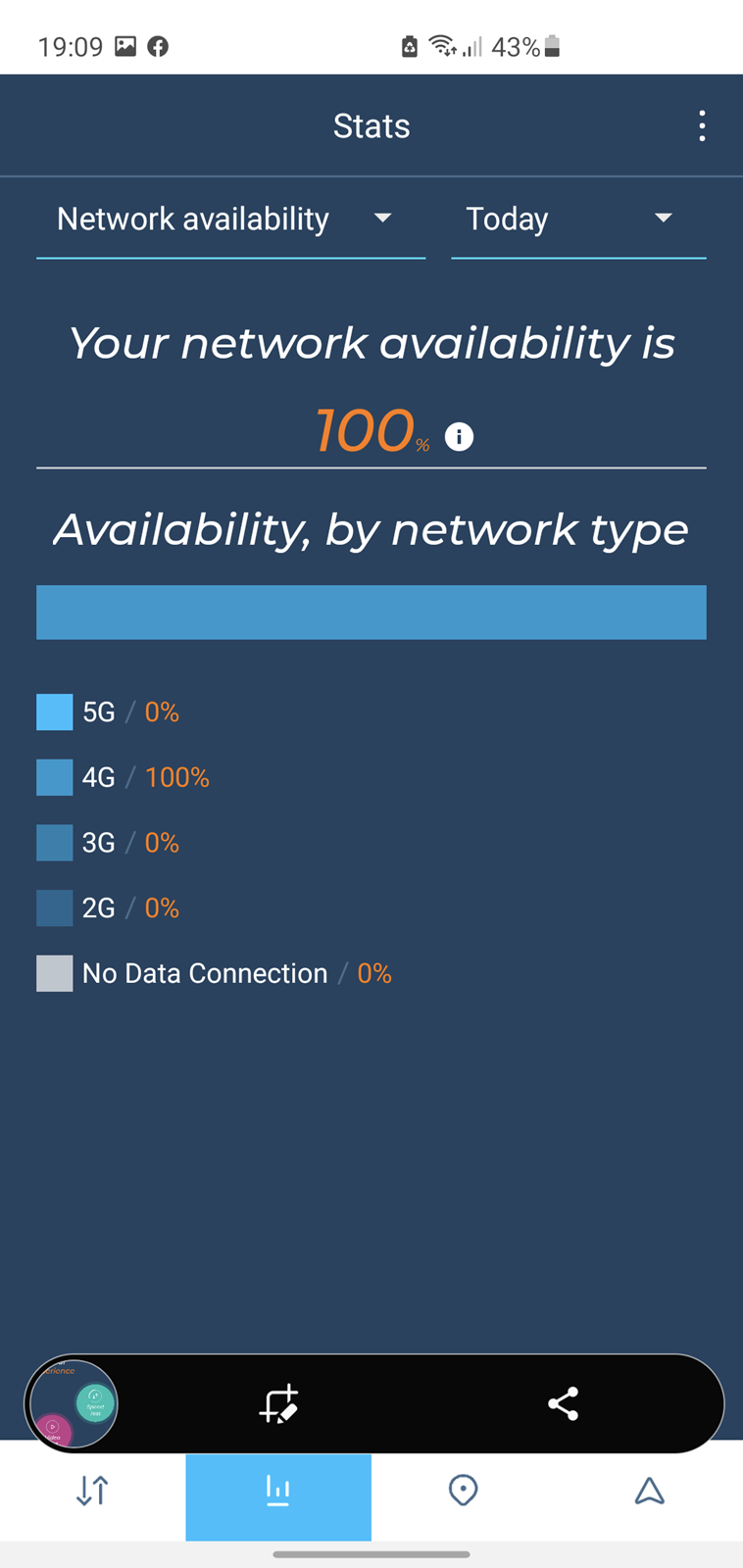
Task: Edit the screenshot with the crop tool
Action: click(278, 1404)
